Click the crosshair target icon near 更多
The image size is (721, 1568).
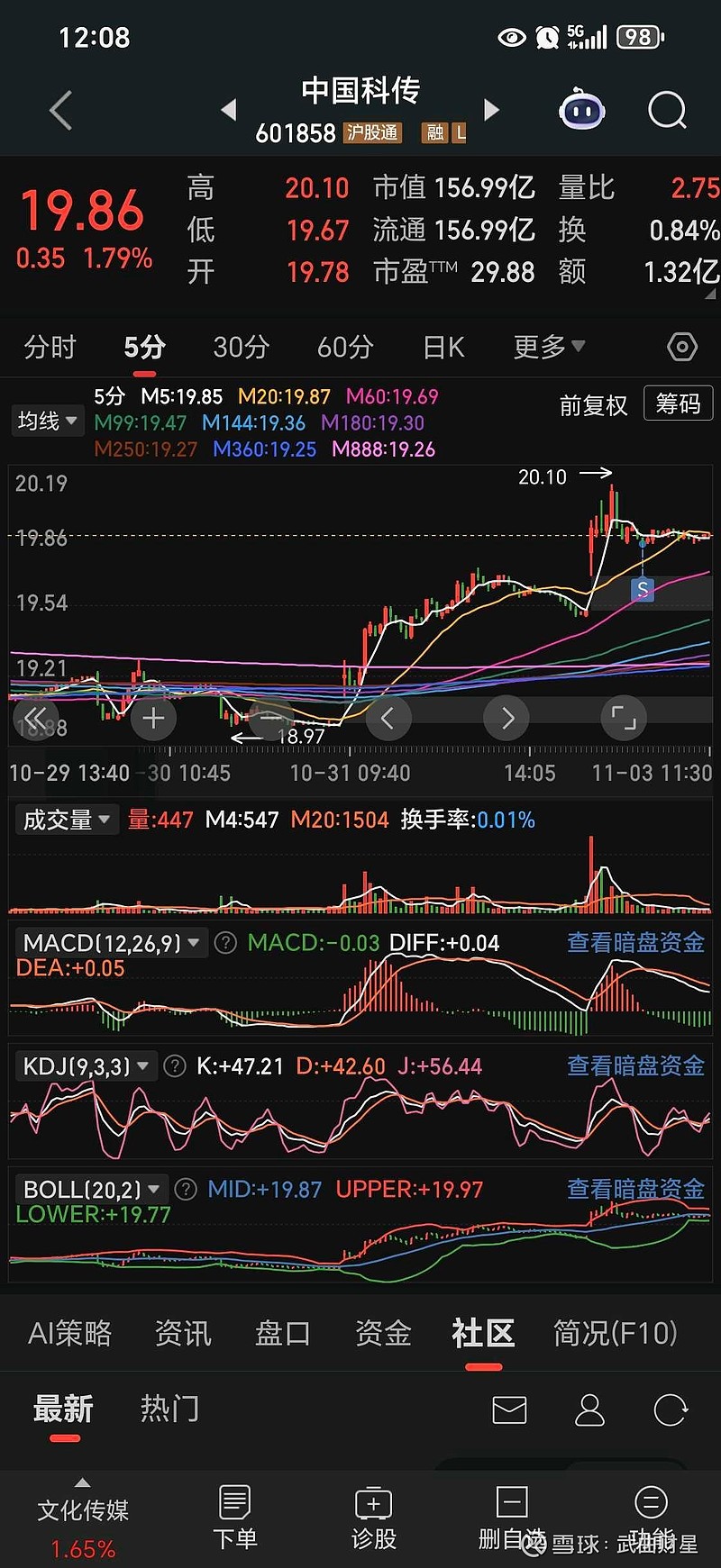(681, 347)
